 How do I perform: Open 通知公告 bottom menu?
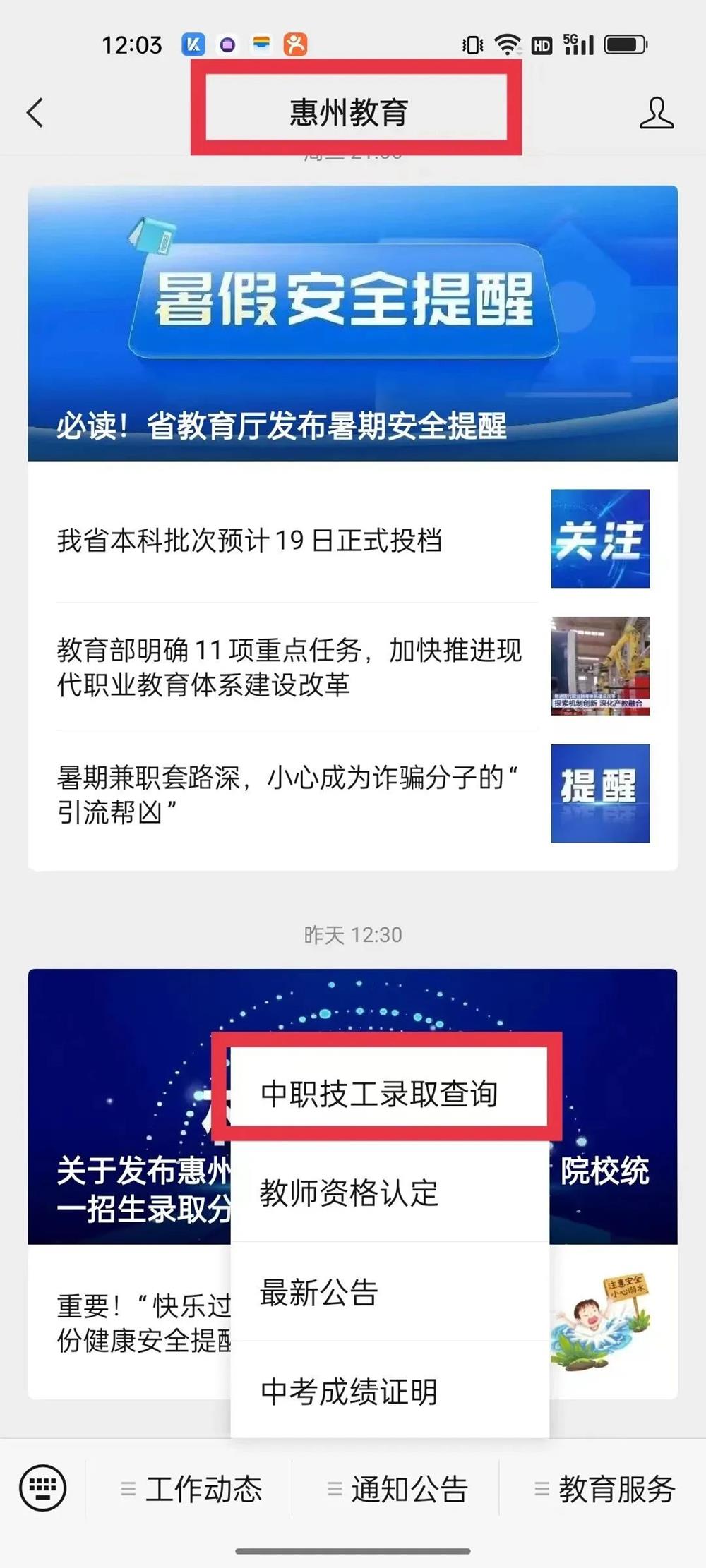(397, 1489)
